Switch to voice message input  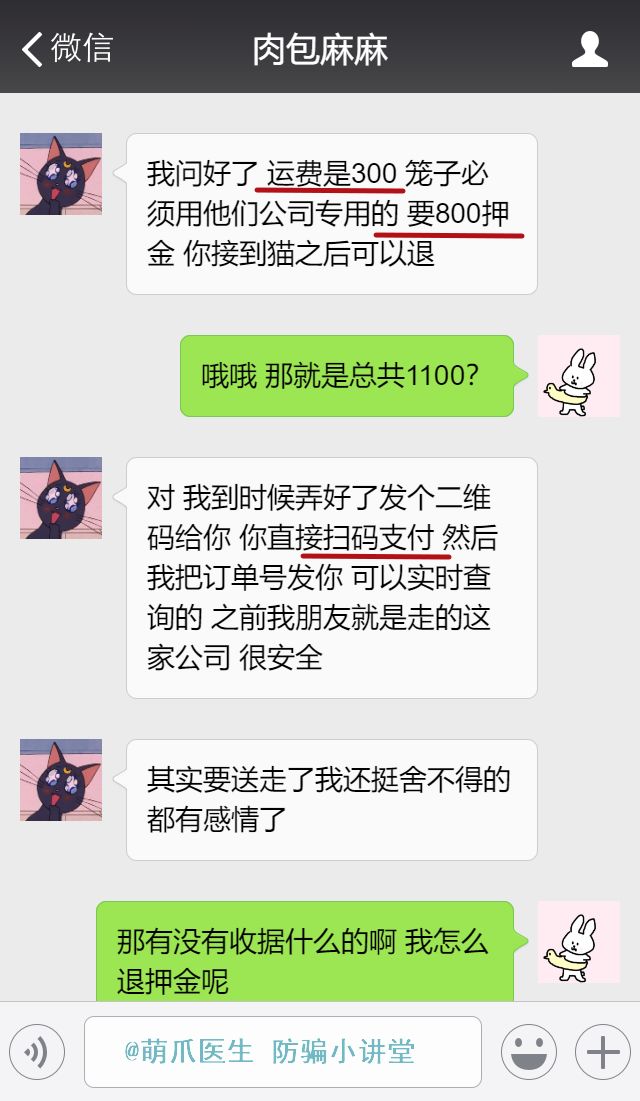click(x=37, y=1052)
